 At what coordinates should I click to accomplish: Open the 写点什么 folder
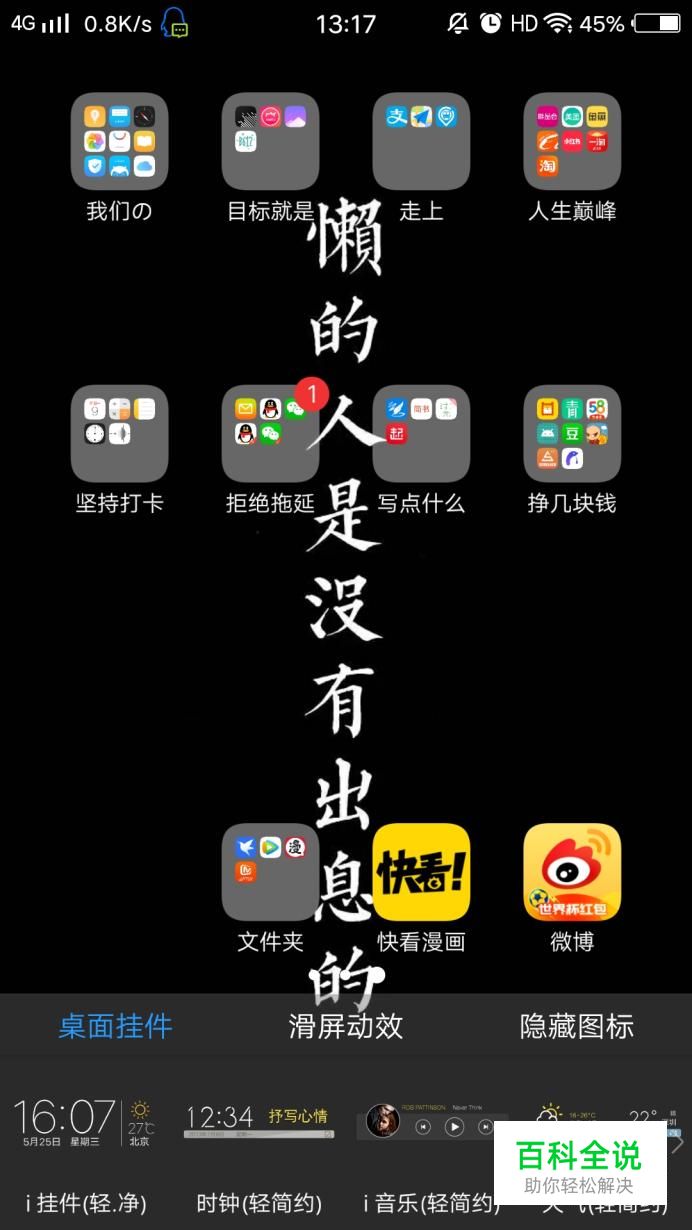(x=421, y=434)
